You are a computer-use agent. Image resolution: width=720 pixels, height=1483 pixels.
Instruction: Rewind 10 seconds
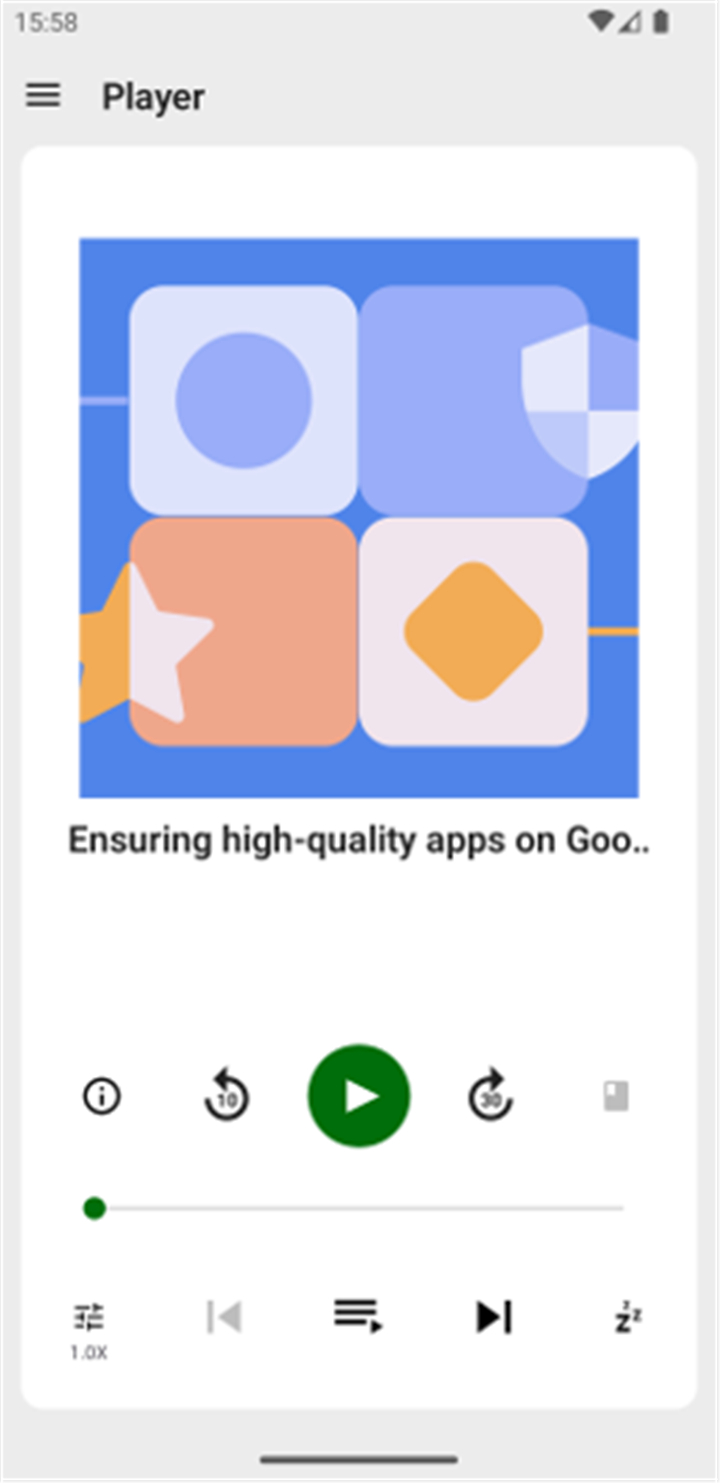pyautogui.click(x=226, y=1096)
